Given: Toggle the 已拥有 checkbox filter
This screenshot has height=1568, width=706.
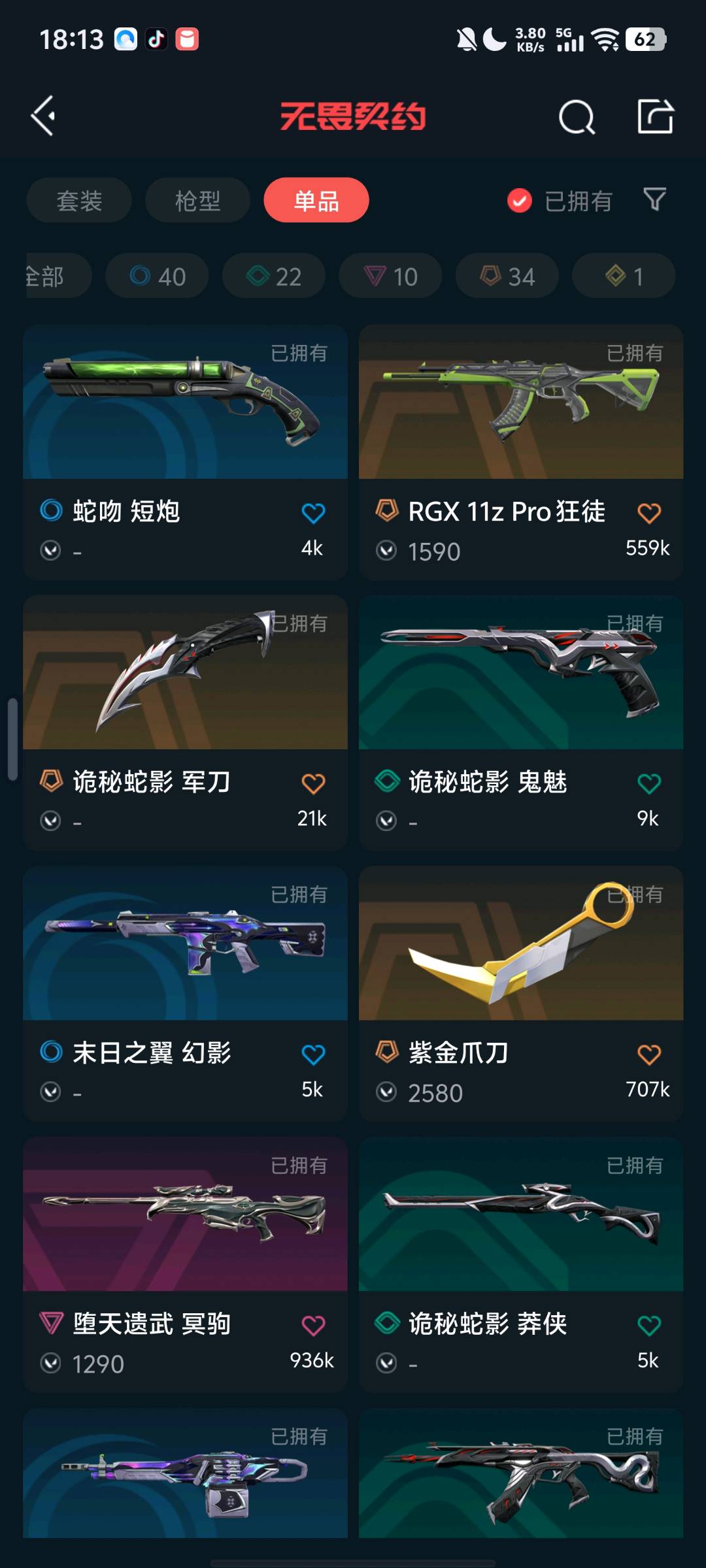Looking at the screenshot, I should [520, 201].
